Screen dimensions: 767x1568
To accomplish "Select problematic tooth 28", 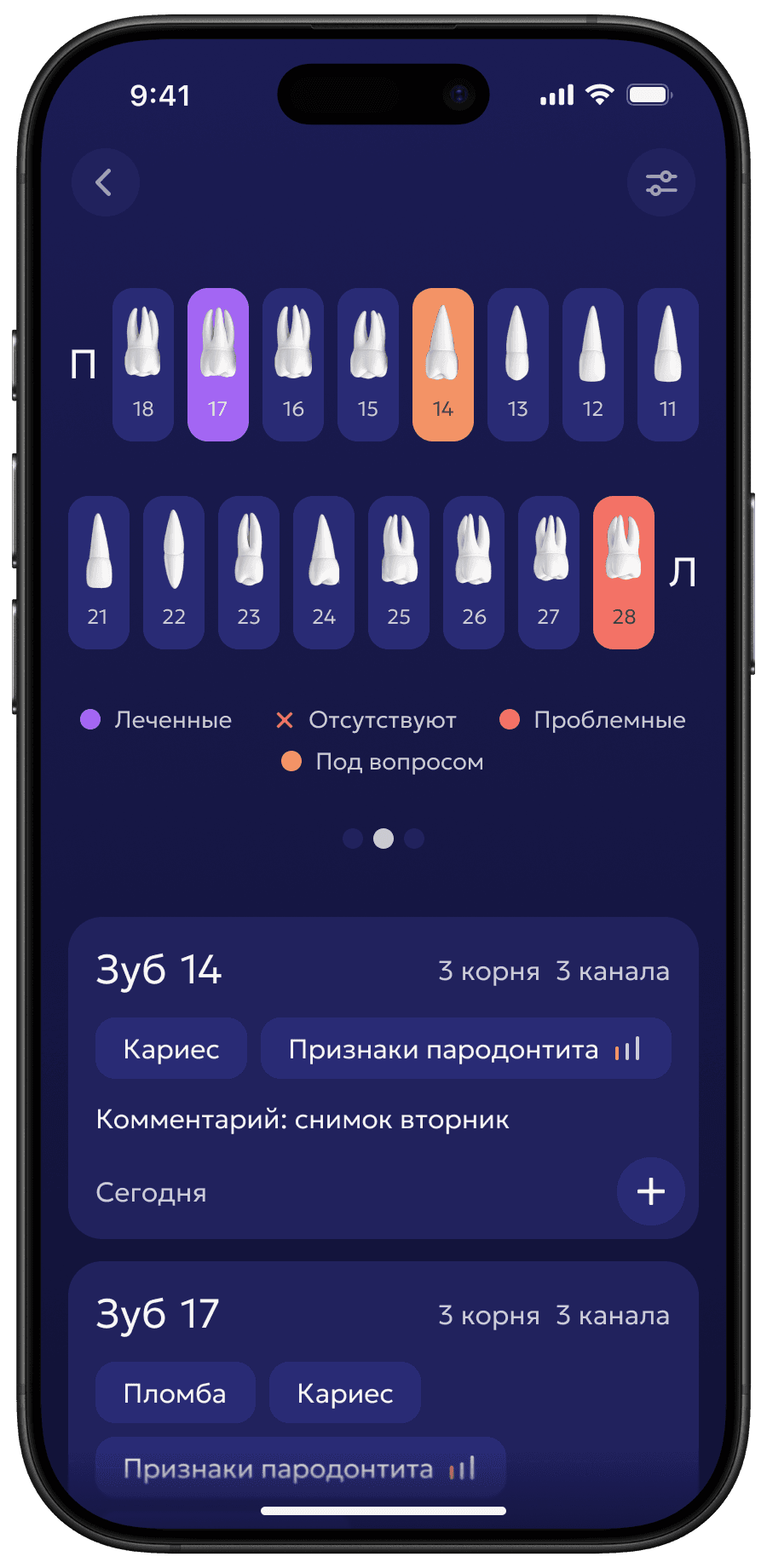I will click(x=624, y=573).
